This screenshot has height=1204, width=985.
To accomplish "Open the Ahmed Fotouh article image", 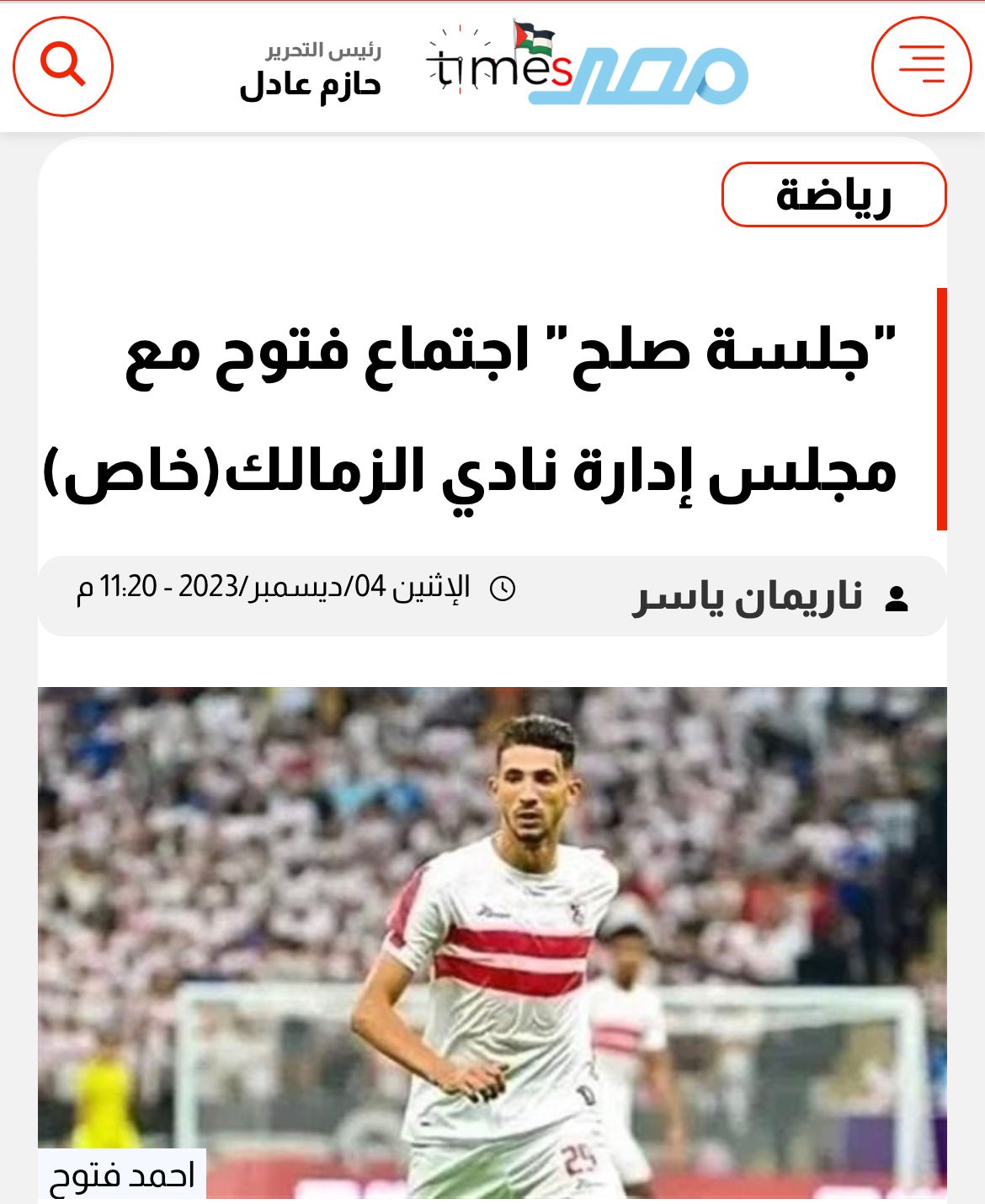I will click(492, 941).
